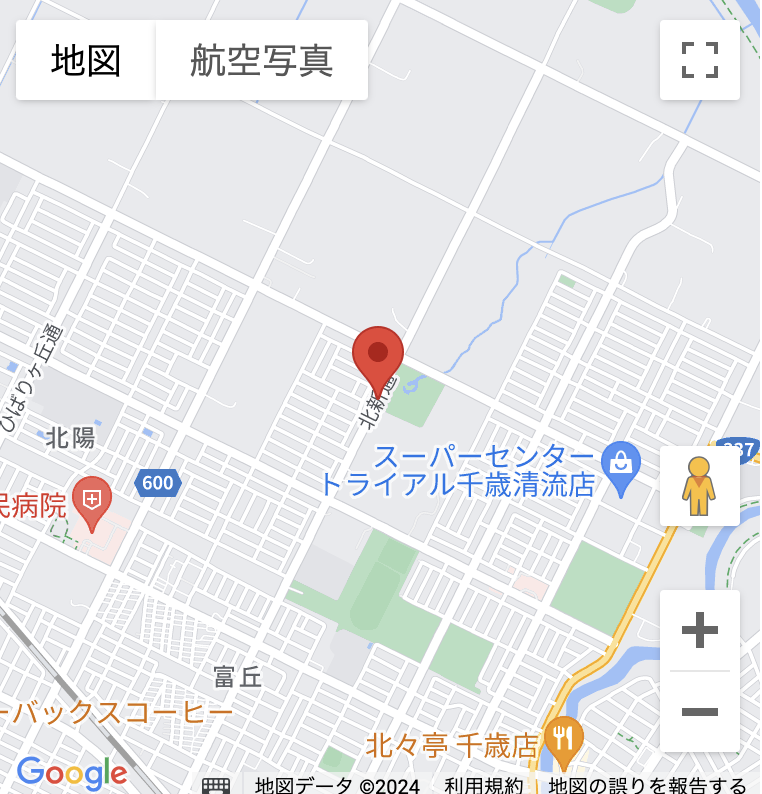Open keyboard shortcuts icon
This screenshot has width=762, height=794.
216,785
